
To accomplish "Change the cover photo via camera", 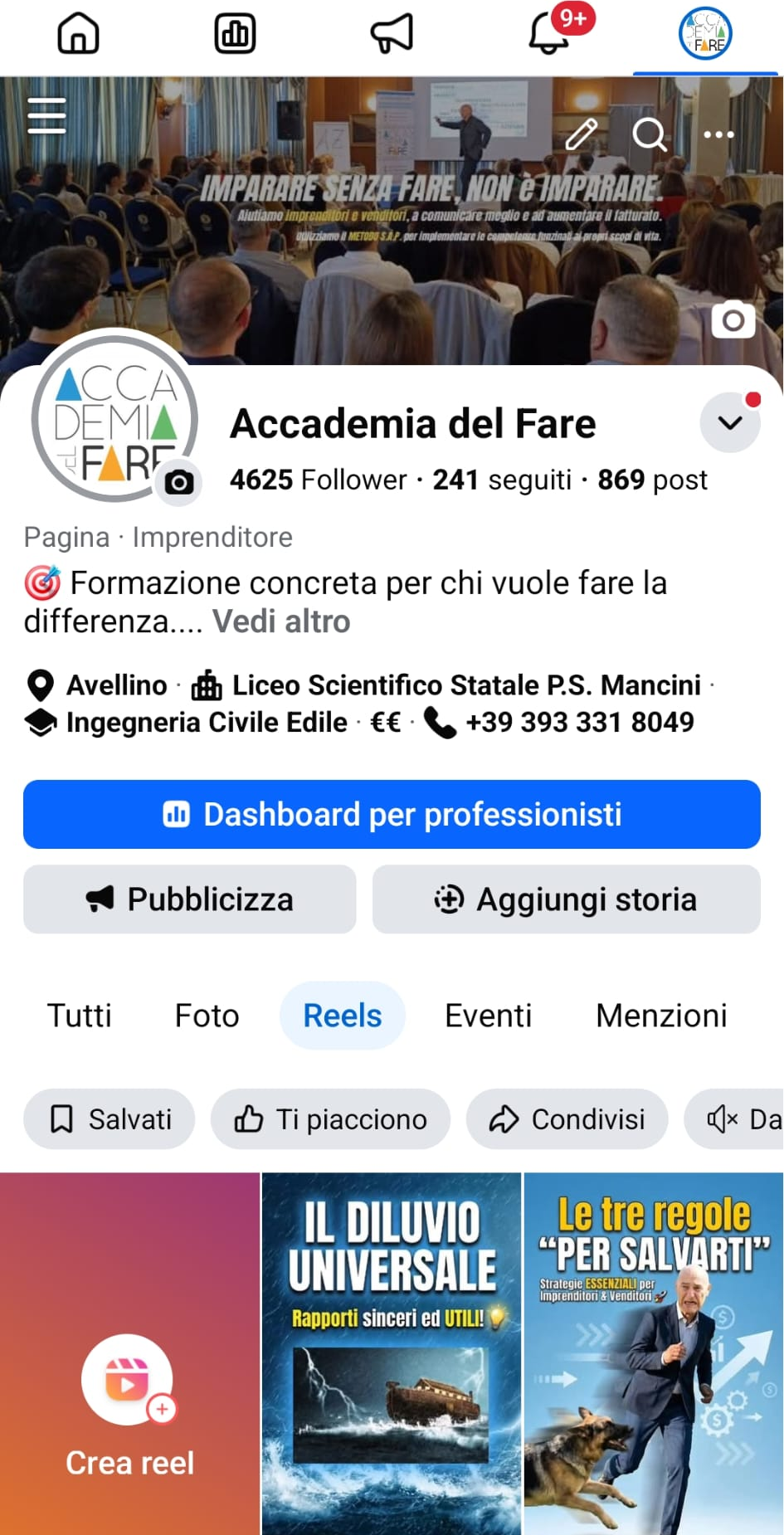I will point(733,320).
